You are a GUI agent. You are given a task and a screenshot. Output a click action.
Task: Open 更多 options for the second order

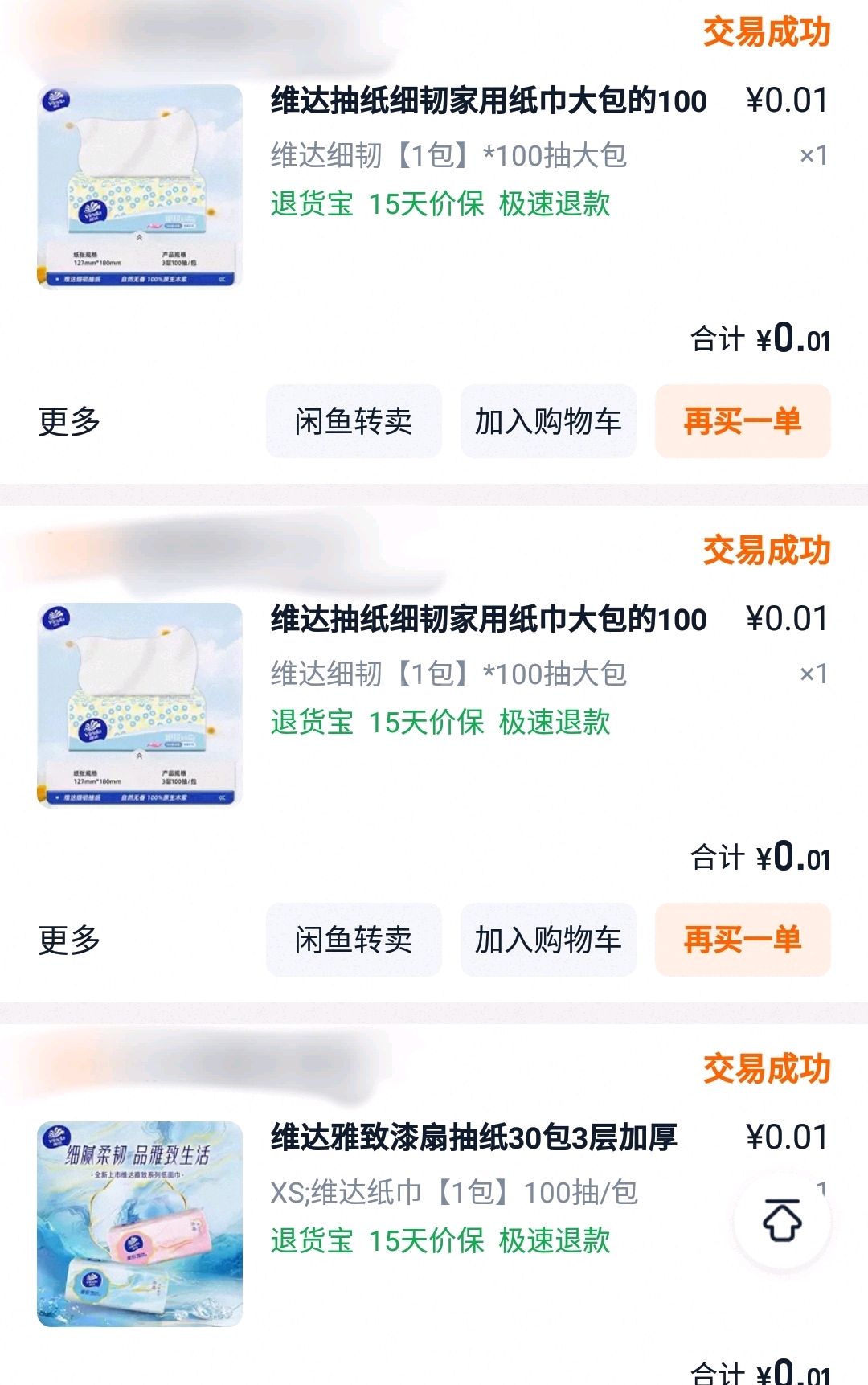click(x=69, y=940)
